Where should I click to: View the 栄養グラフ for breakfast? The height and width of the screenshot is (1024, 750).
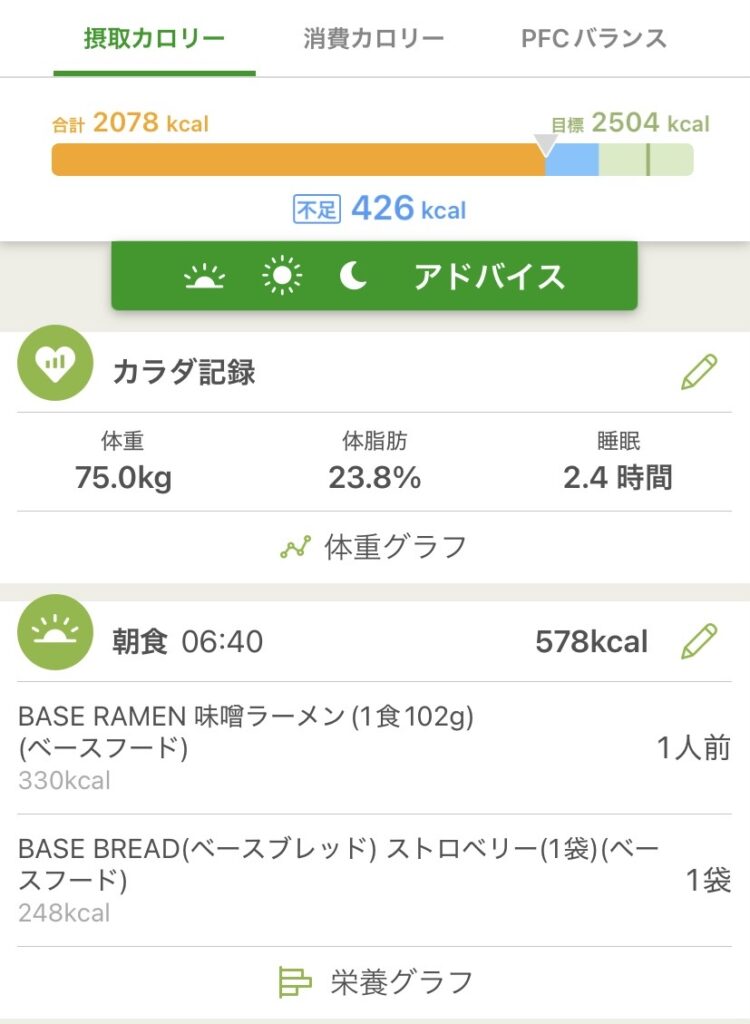click(374, 982)
